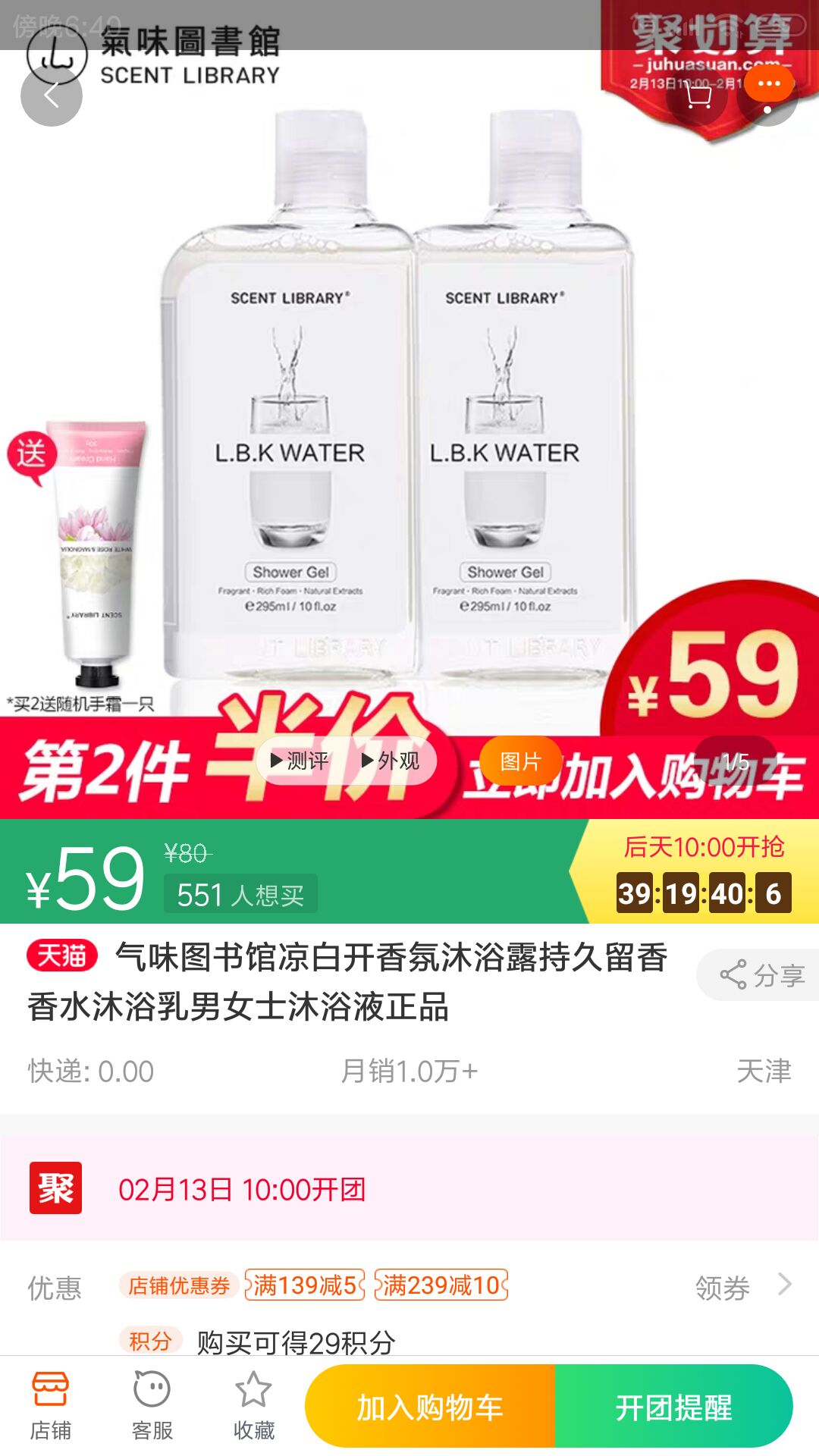This screenshot has height=1456, width=819.
Task: Open the 02月13日 10:00开团 banner
Action: [409, 1189]
